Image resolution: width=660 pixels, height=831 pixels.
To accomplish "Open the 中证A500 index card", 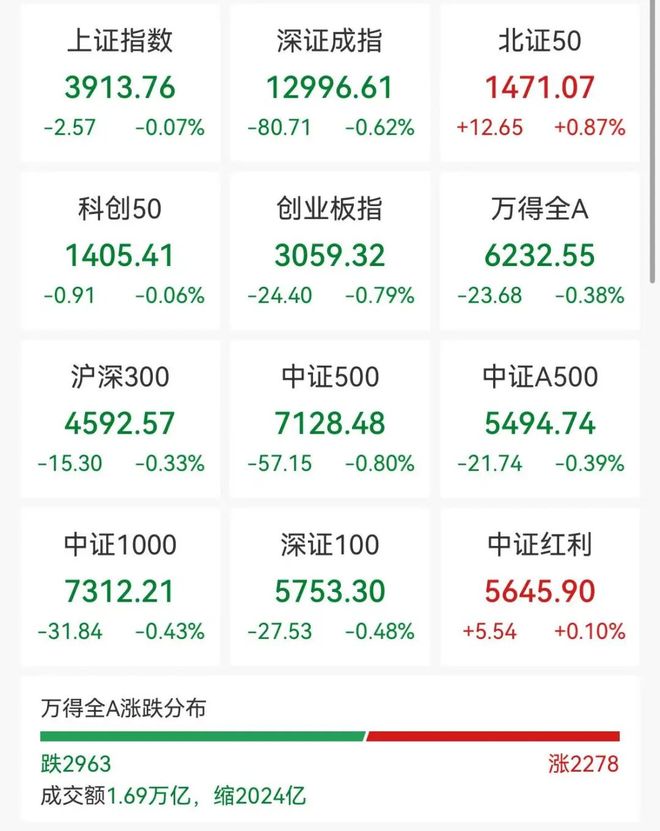I will [539, 421].
